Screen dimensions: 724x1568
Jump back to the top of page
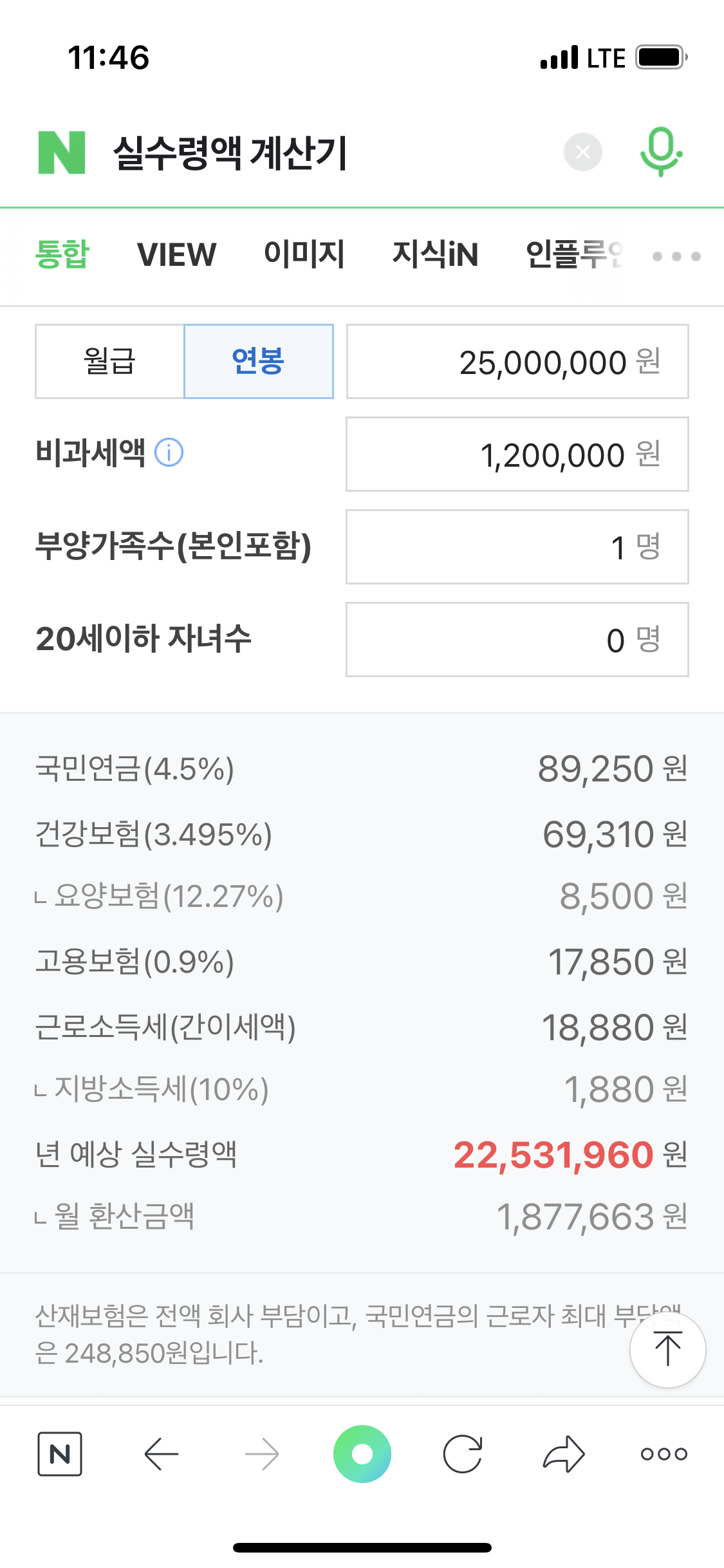click(x=668, y=1349)
